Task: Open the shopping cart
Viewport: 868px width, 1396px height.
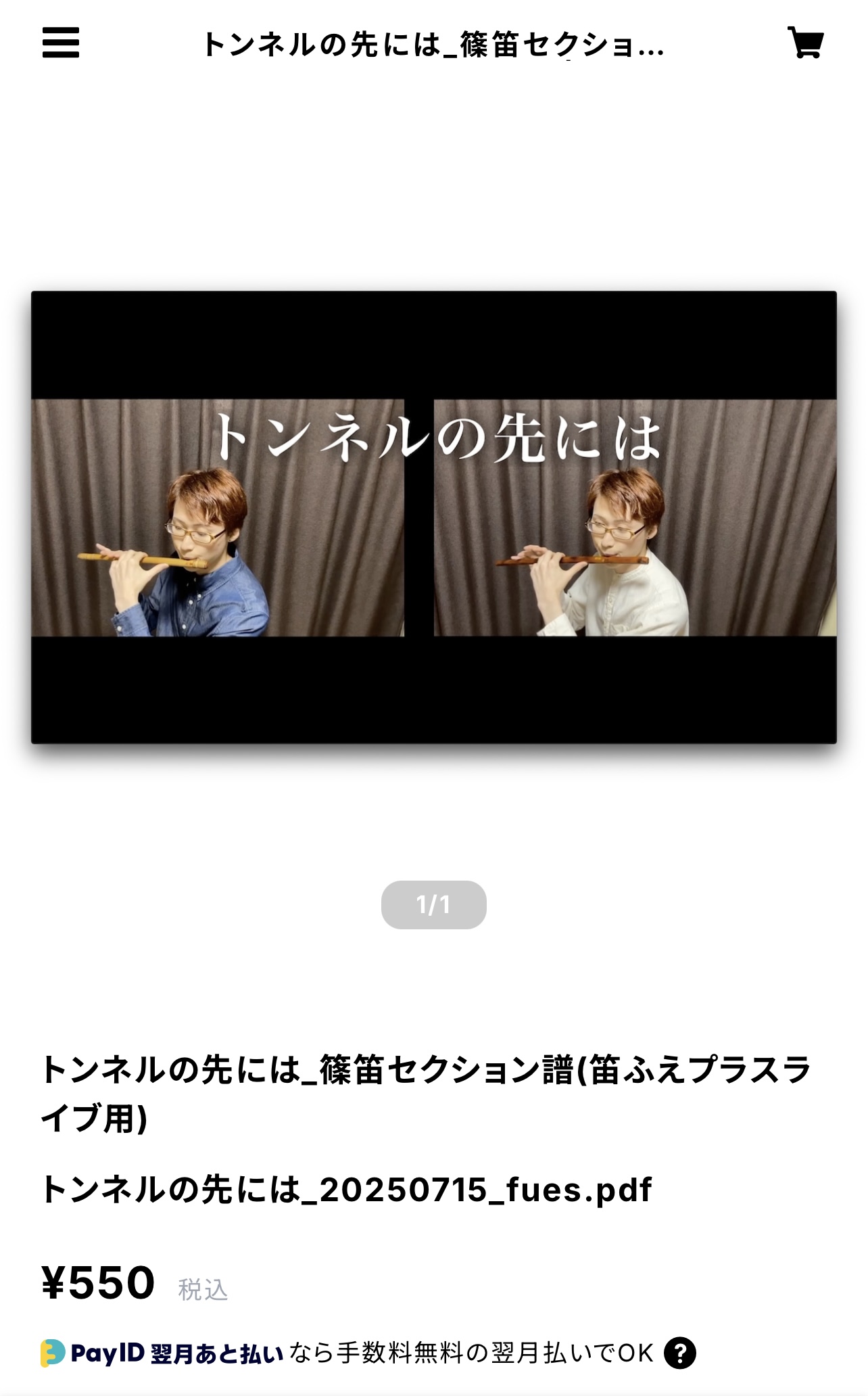Action: 805,42
